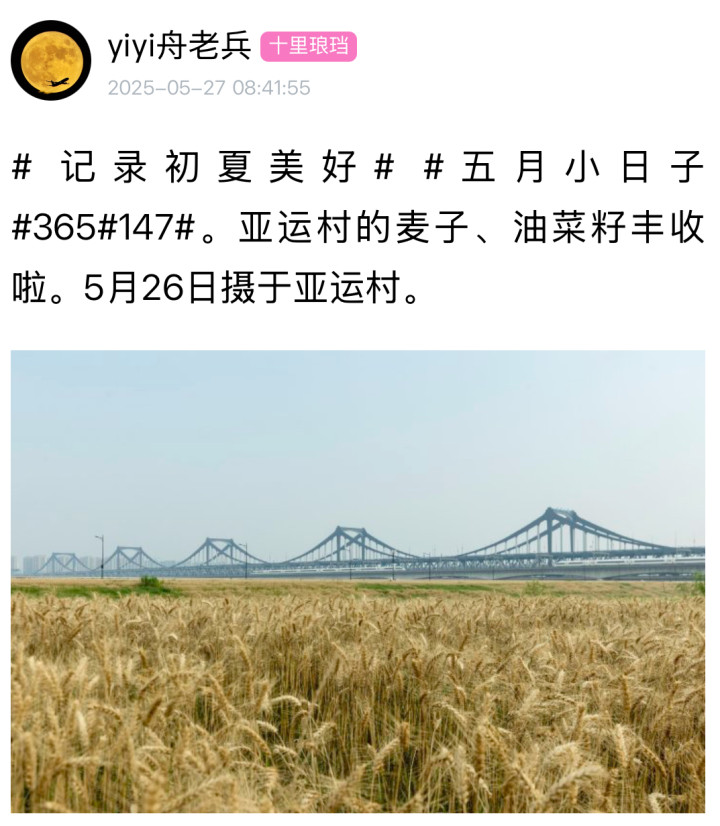This screenshot has width=720, height=826.
Task: Open yiyi舟老兵's profile avatar
Action: pos(51,60)
